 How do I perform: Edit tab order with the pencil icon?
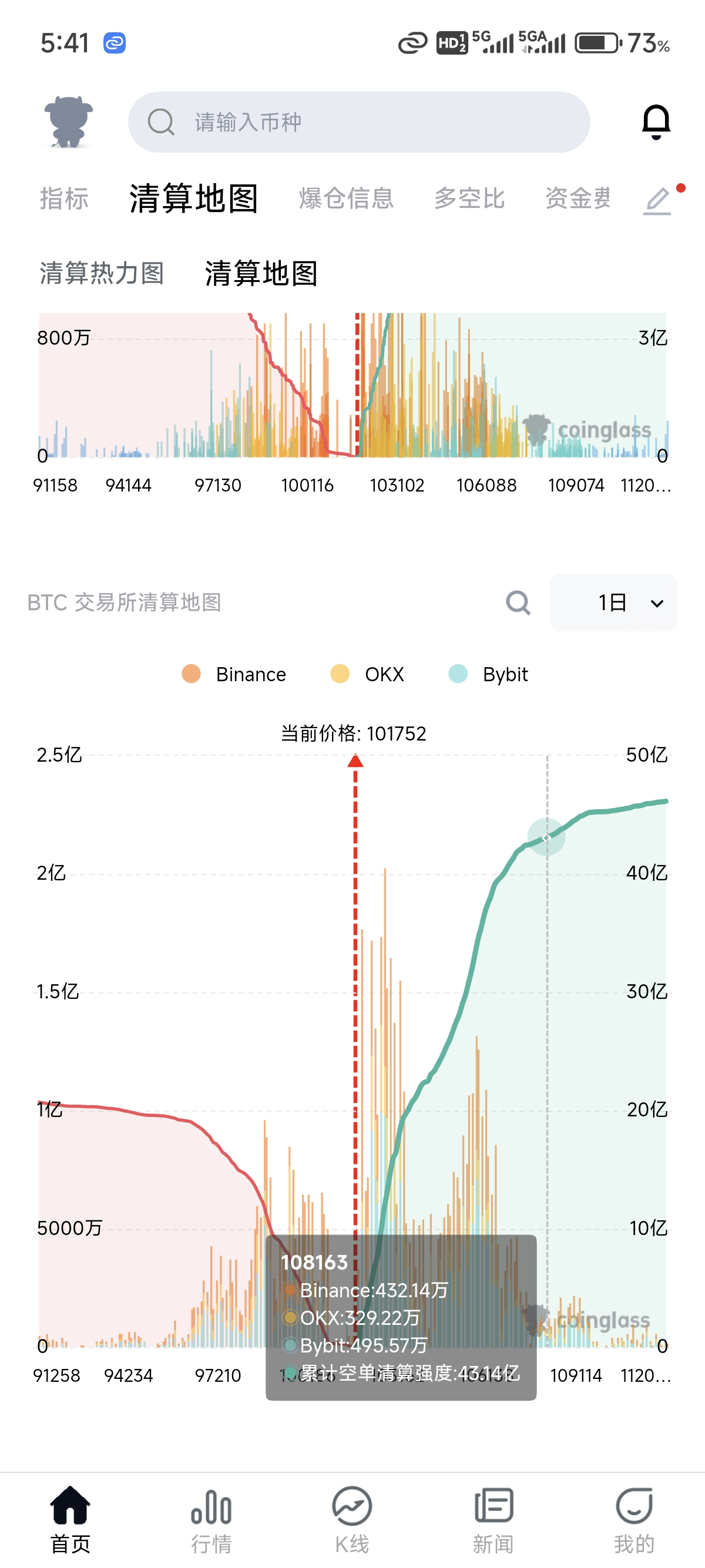658,200
